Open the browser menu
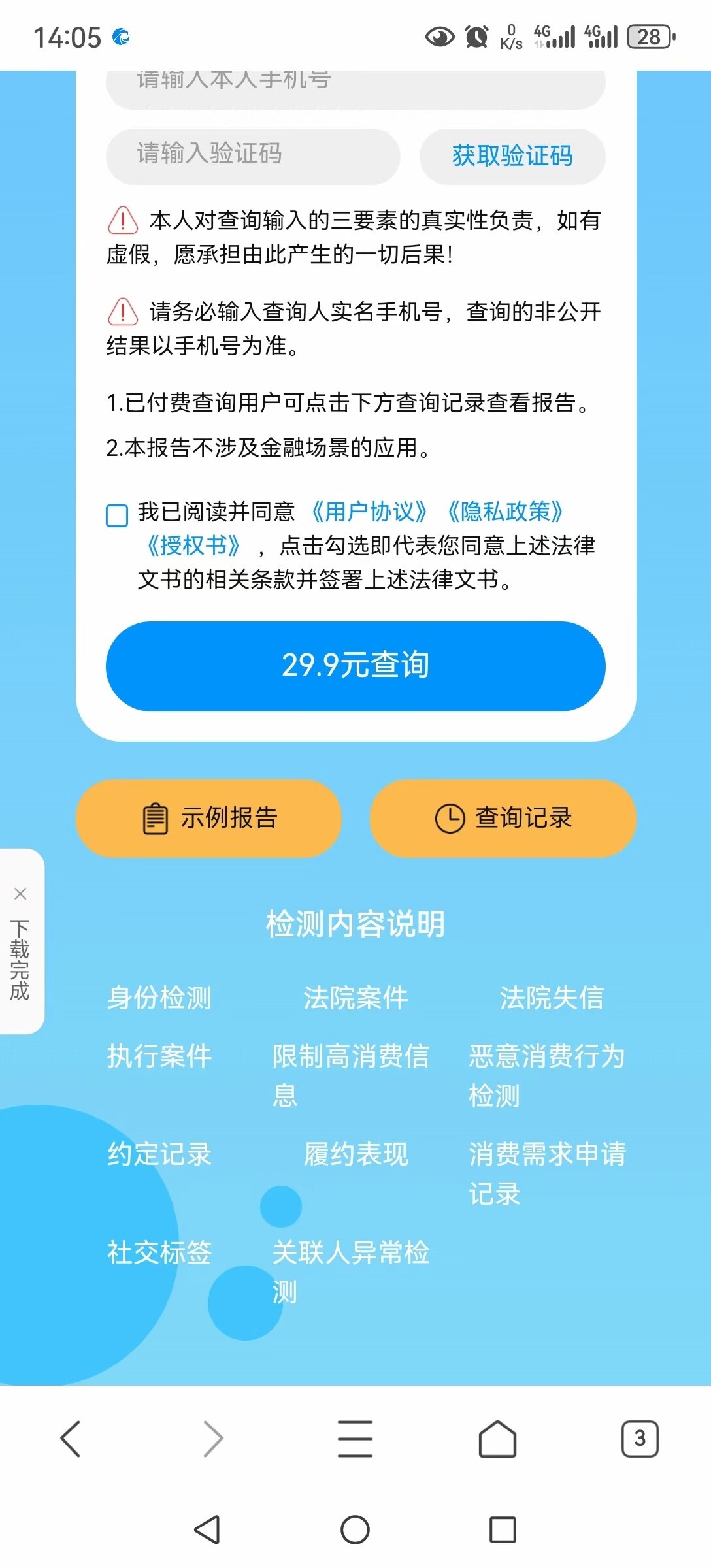The height and width of the screenshot is (1568, 711). coord(355,1439)
